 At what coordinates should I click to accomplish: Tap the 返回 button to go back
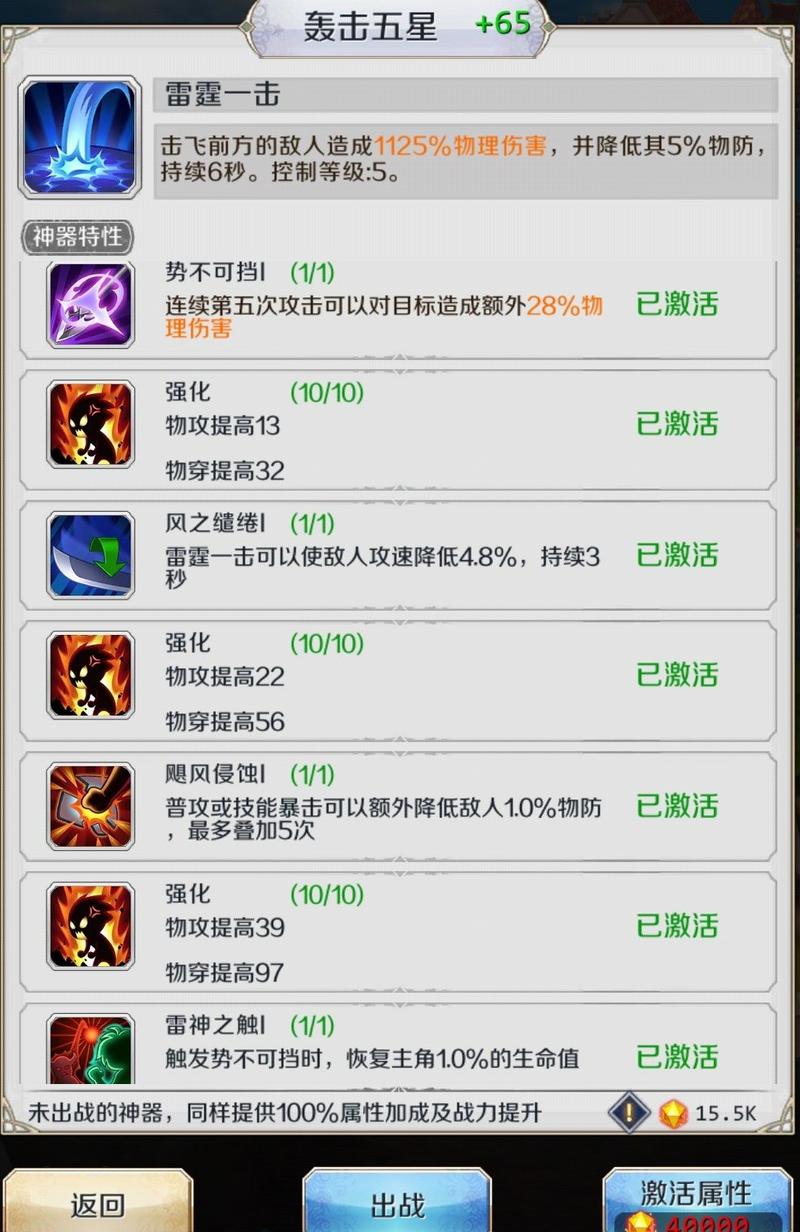[97, 1203]
